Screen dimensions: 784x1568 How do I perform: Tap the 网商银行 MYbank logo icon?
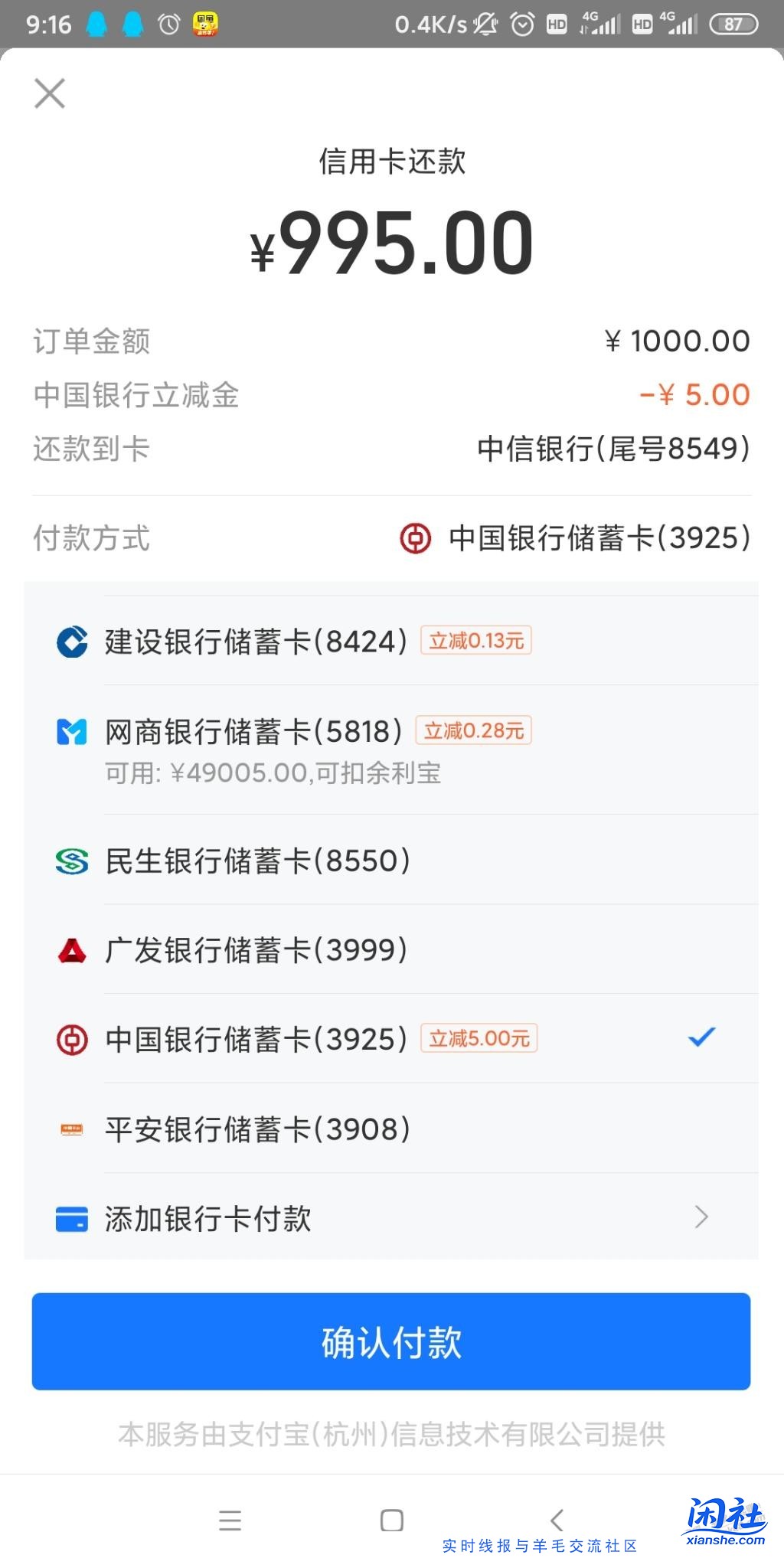pyautogui.click(x=71, y=731)
